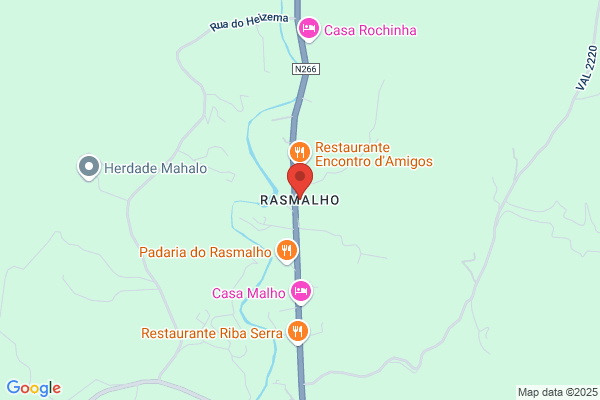Select Restaurante Riba Serra marker

click(297, 332)
